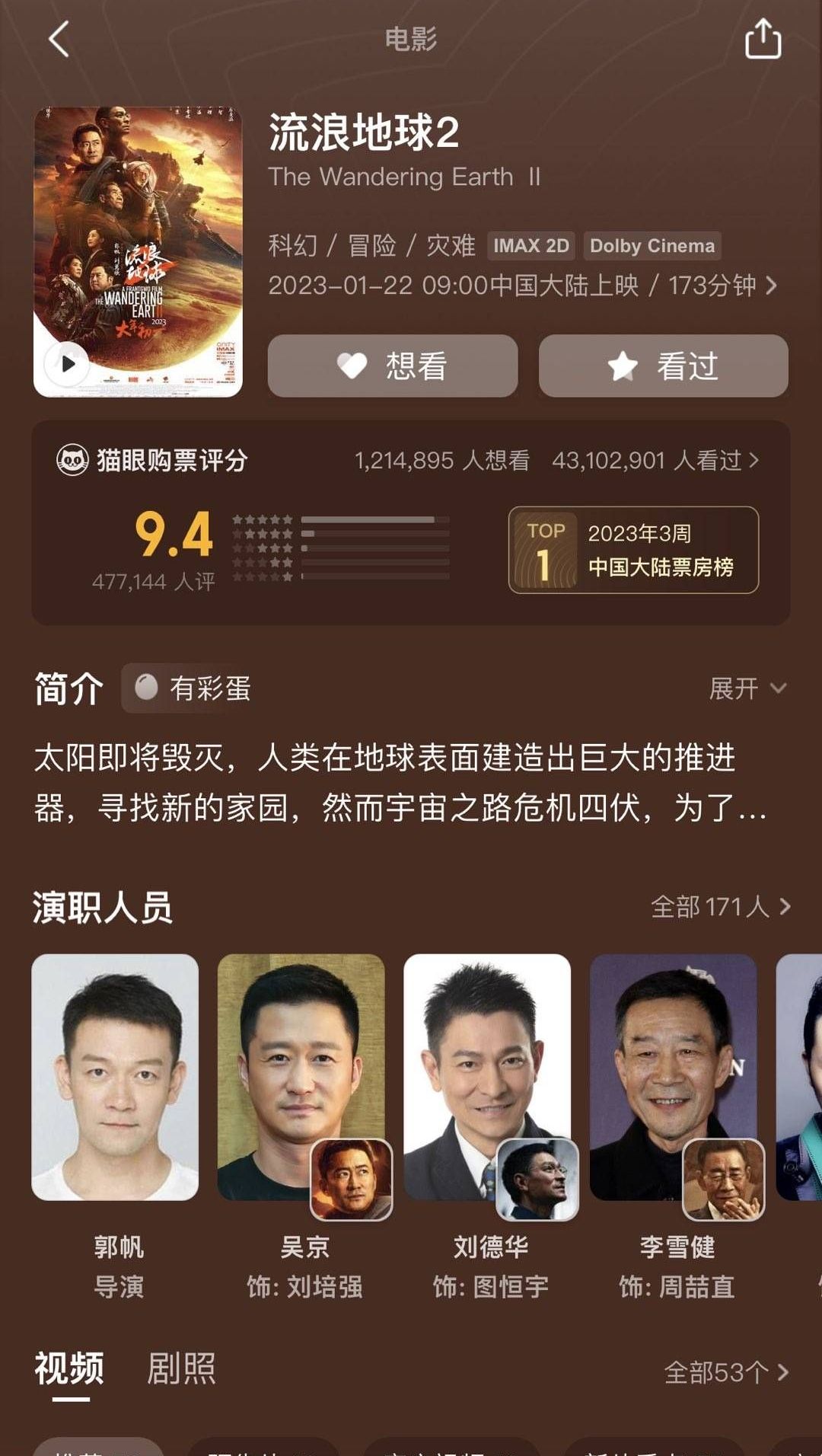Screen dimensions: 822x1456
Task: Go back using the top-left arrow
Action: point(59,39)
